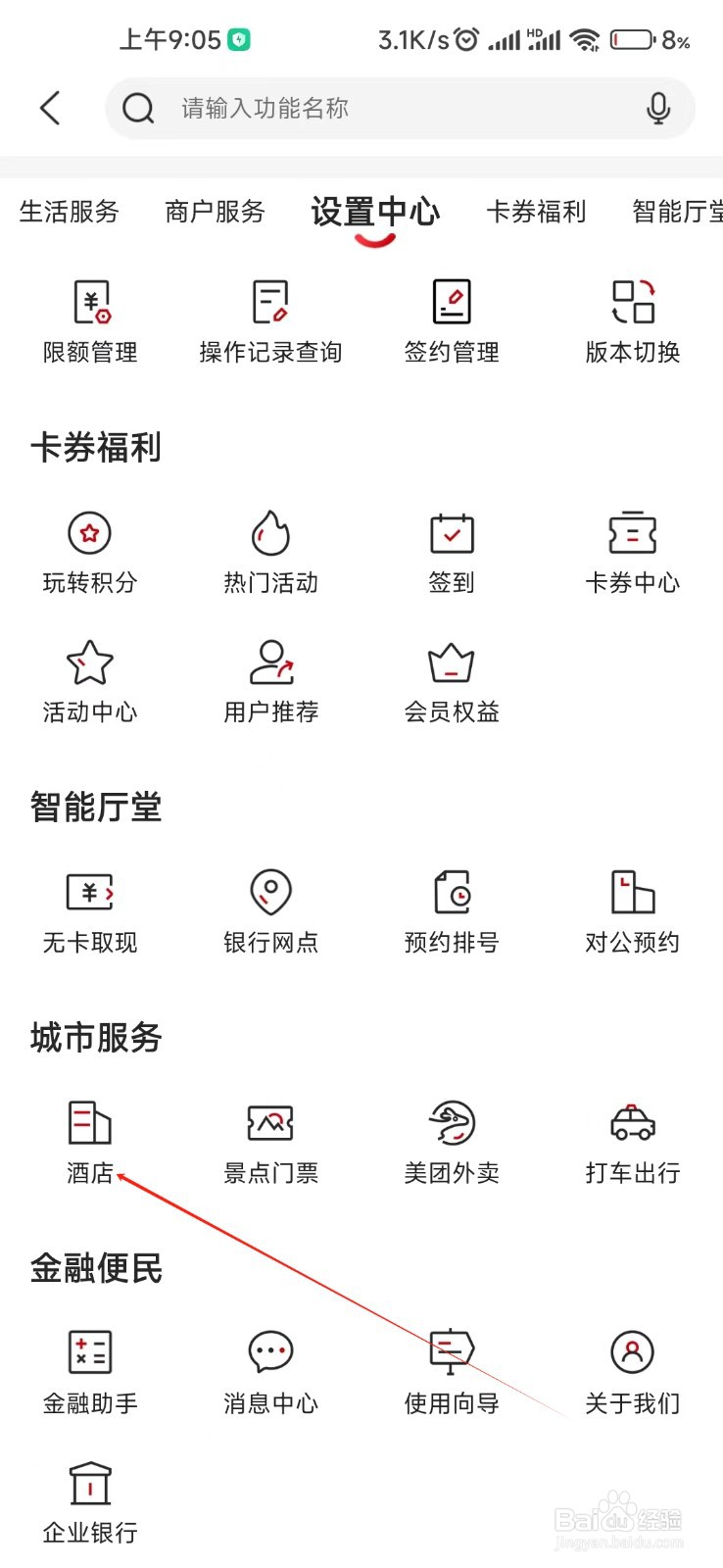Open 美团外卖
723x1568 pixels.
click(452, 1143)
